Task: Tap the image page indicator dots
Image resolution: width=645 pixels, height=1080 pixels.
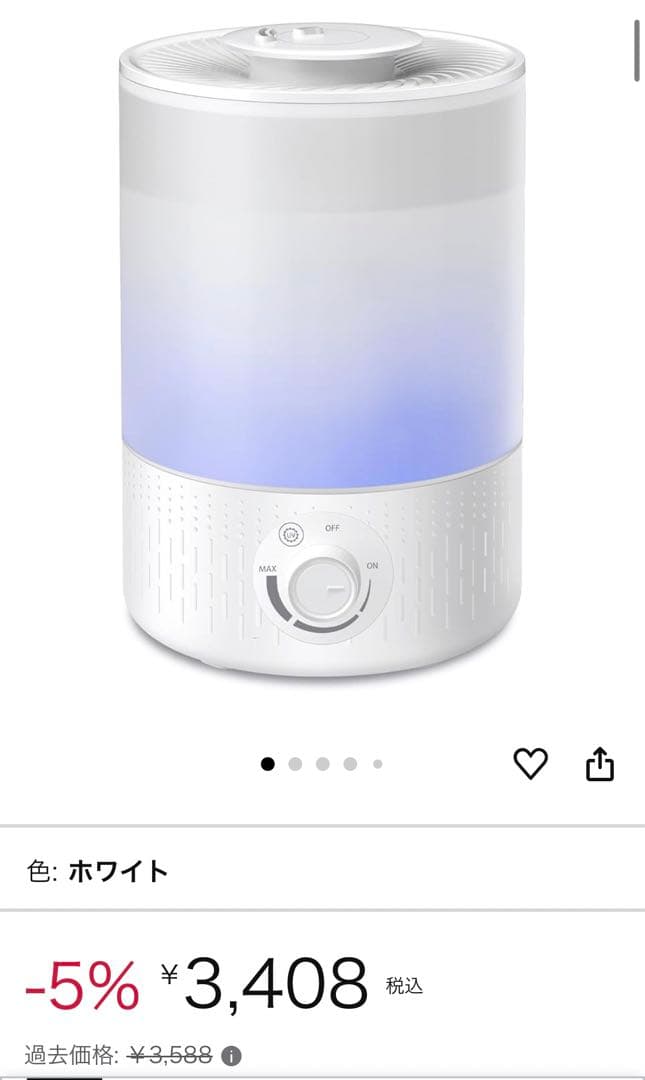Action: (x=322, y=764)
